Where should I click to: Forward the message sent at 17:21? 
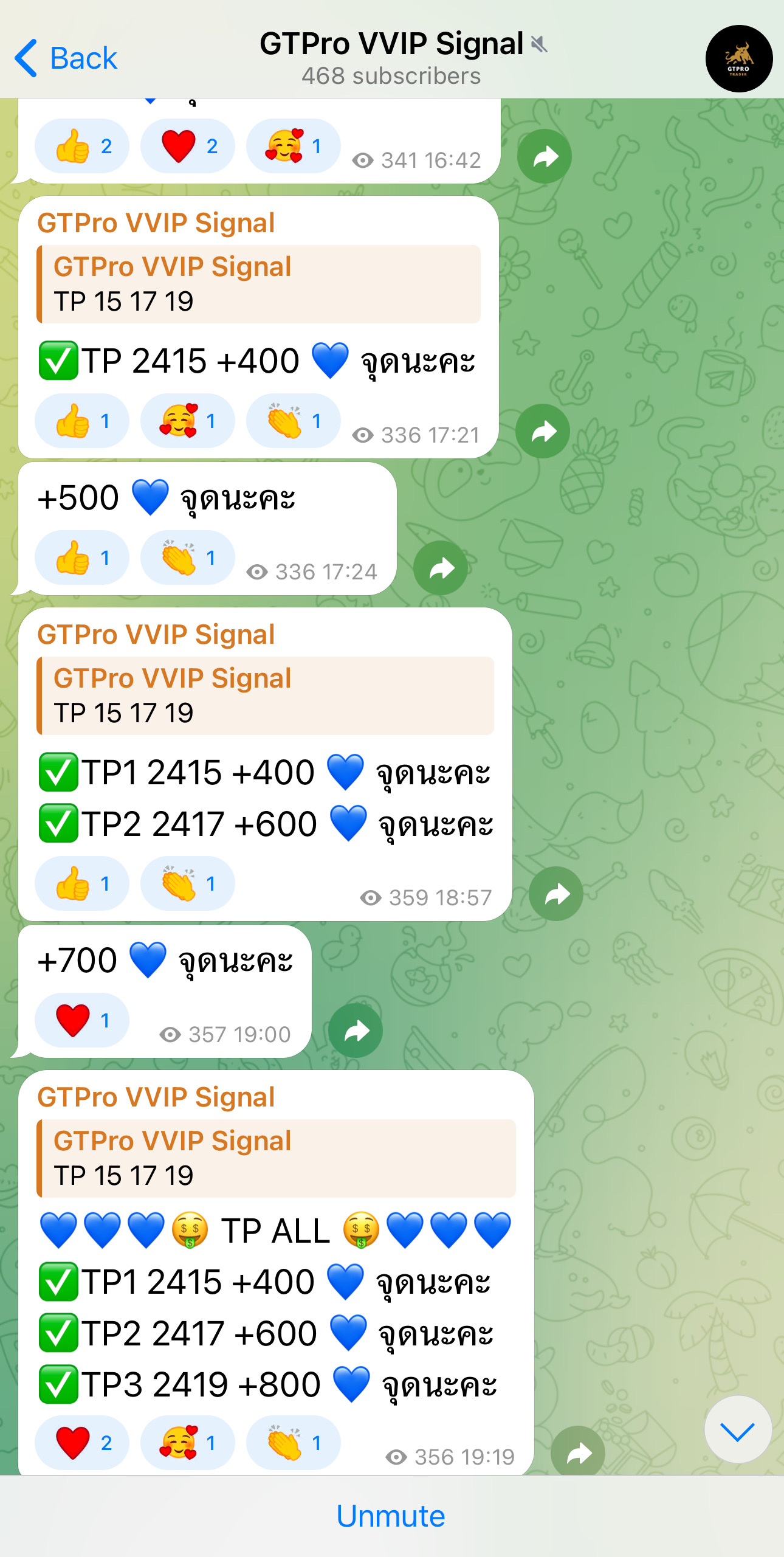543,431
